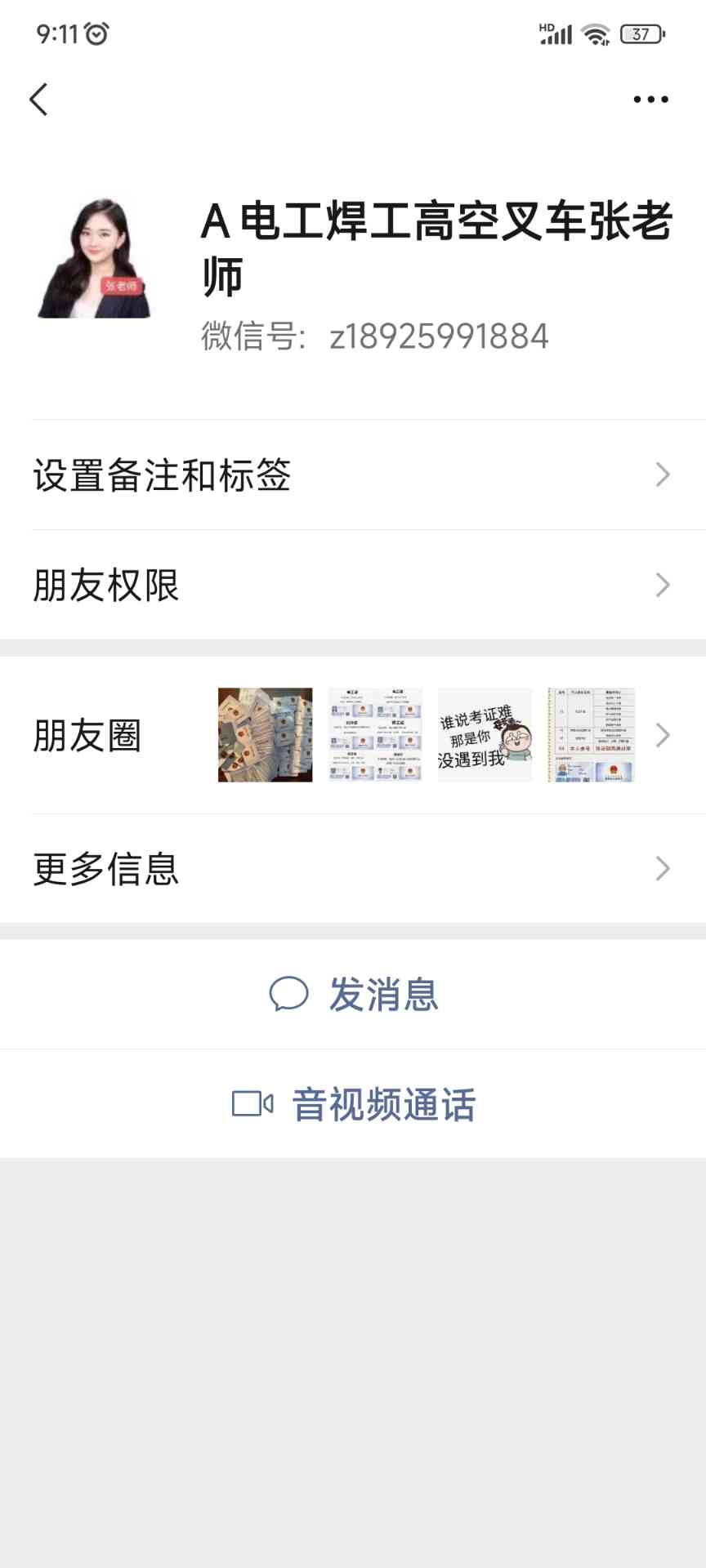Open the contact's 朋友圈 moments
The image size is (706, 1568).
coord(353,735)
